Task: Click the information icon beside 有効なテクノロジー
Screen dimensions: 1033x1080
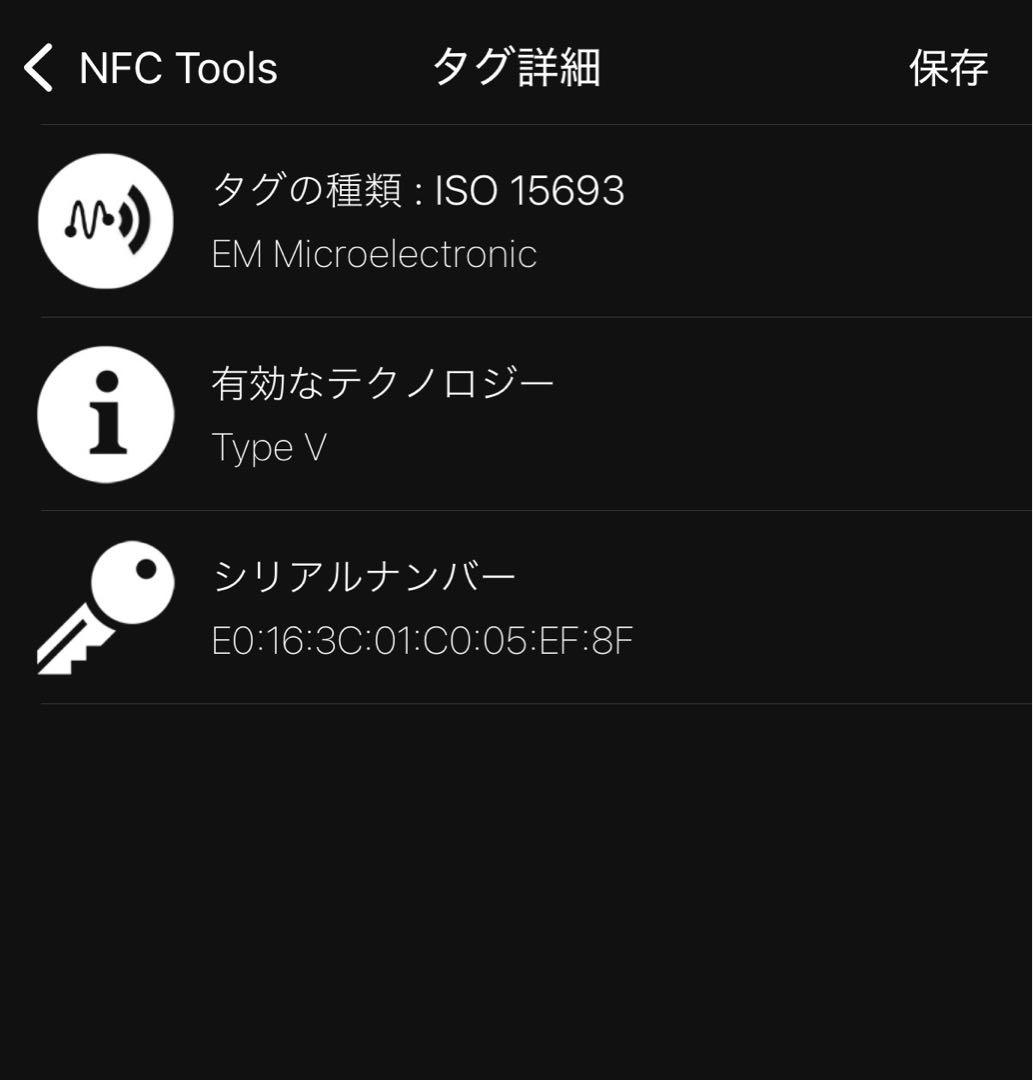Action: pyautogui.click(x=104, y=414)
